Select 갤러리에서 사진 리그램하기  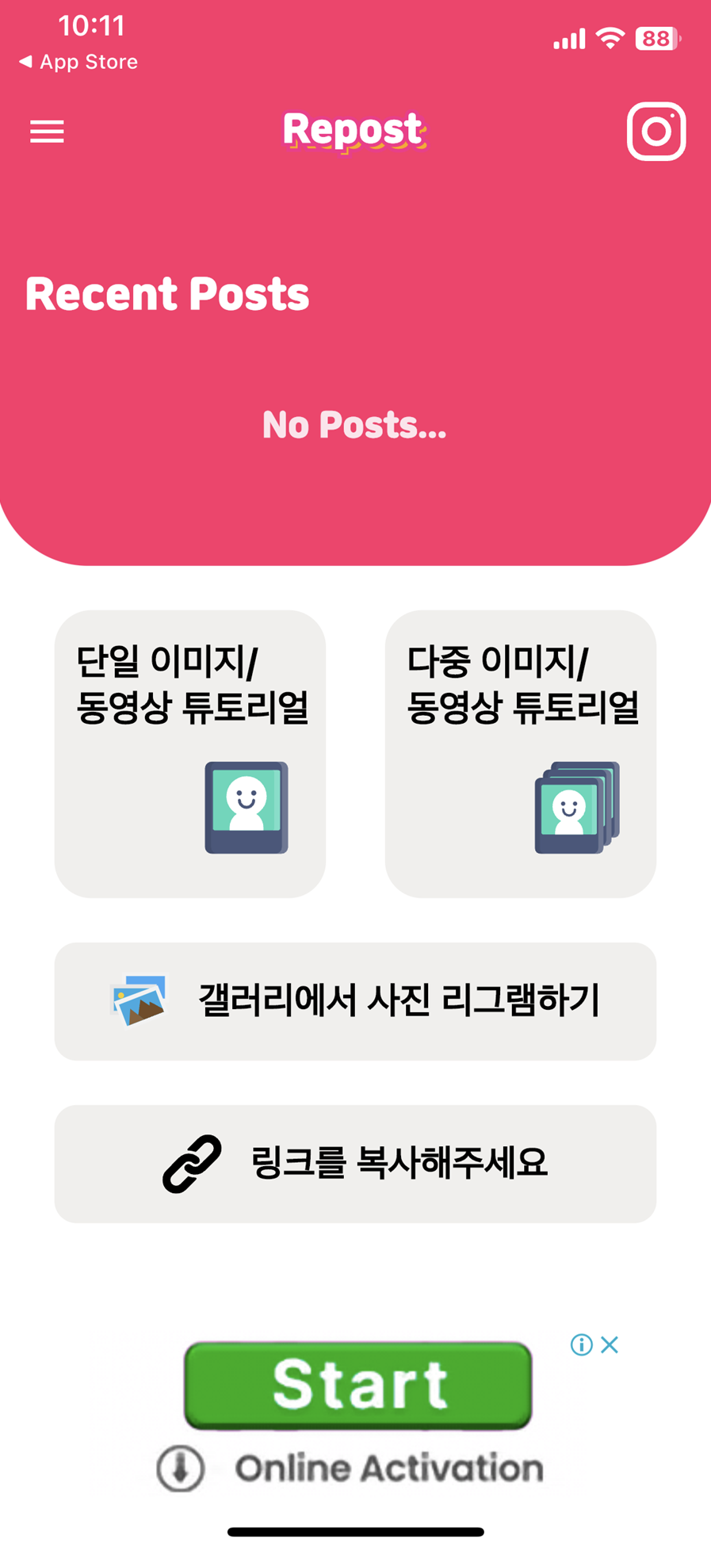tap(355, 1001)
